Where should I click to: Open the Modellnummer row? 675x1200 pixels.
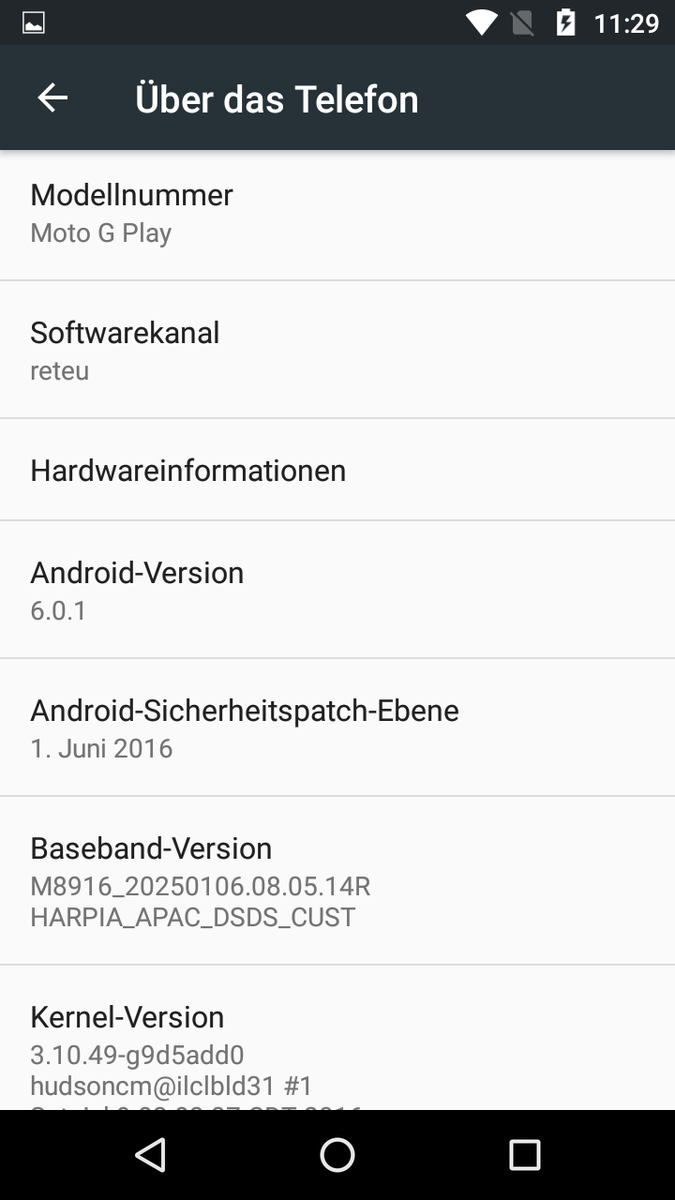tap(337, 213)
